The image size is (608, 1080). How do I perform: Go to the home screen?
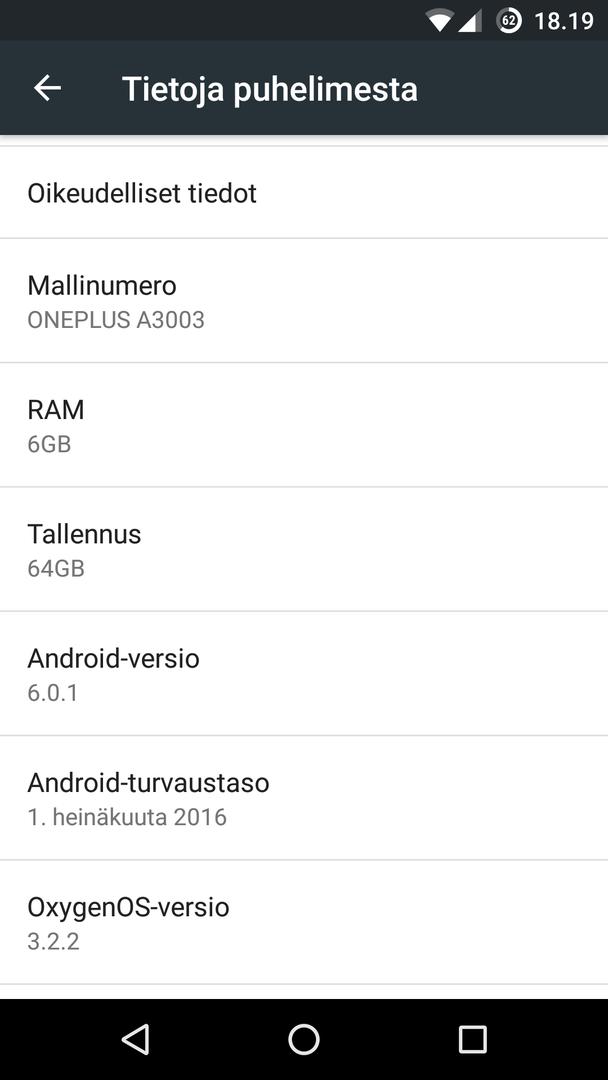click(x=304, y=1039)
